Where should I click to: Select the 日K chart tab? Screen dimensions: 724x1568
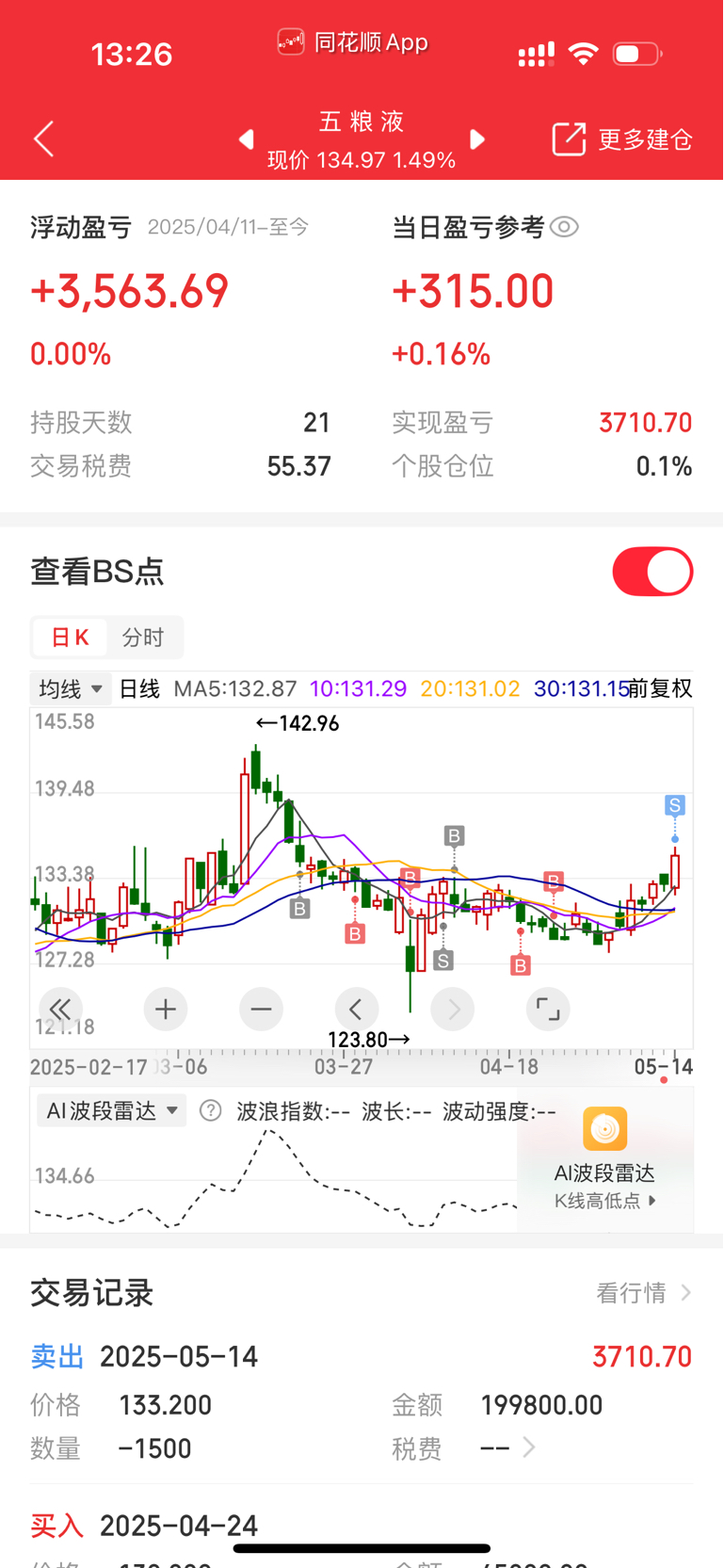click(70, 638)
